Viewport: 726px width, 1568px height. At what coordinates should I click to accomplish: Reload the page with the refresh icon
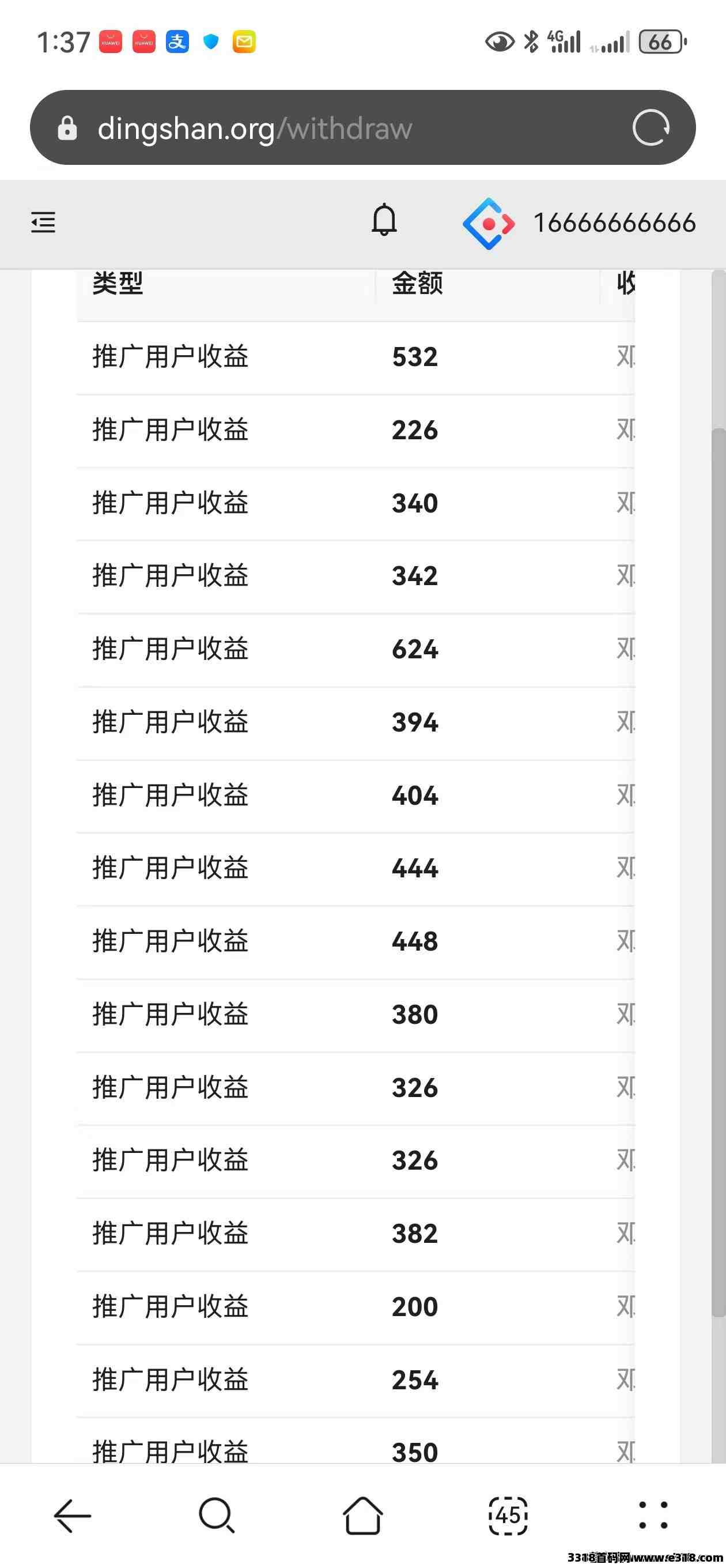pos(651,128)
